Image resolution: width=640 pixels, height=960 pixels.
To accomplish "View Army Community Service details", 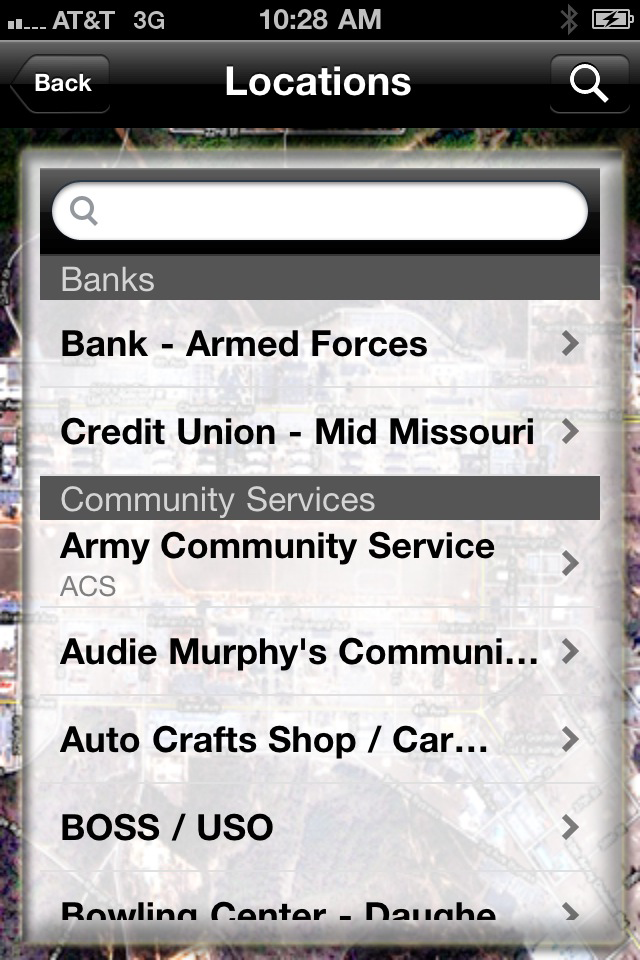I will pyautogui.click(x=320, y=563).
